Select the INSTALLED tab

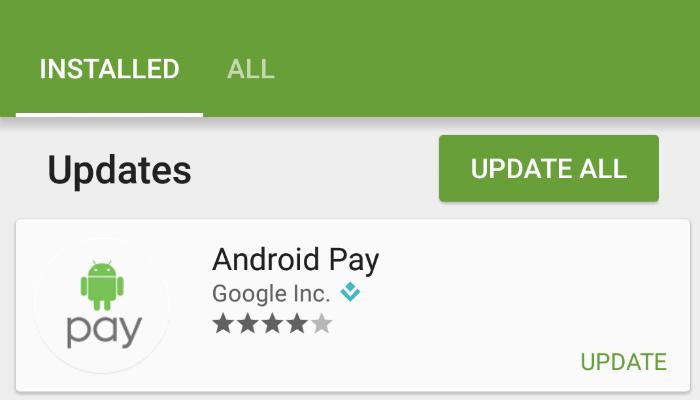pos(110,70)
